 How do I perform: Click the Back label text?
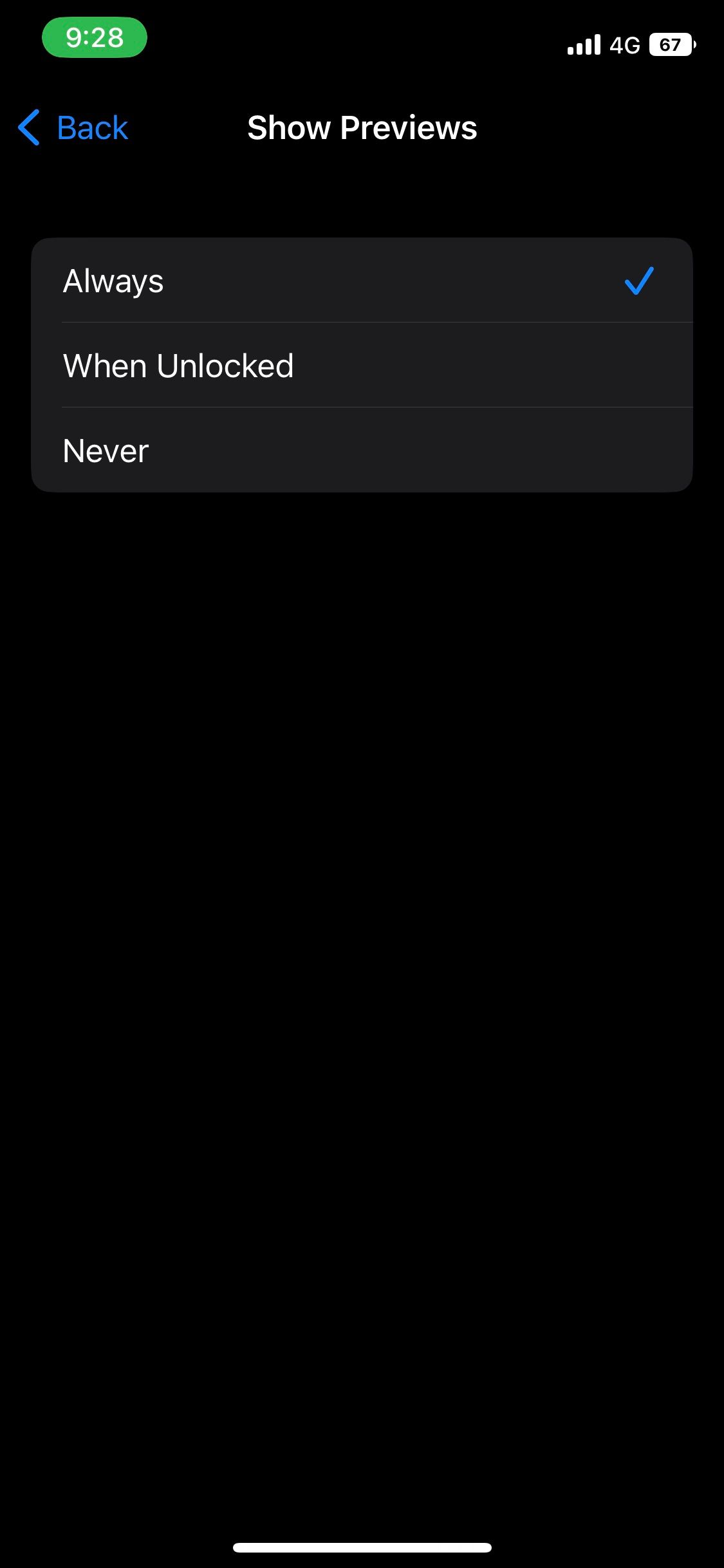pos(93,127)
